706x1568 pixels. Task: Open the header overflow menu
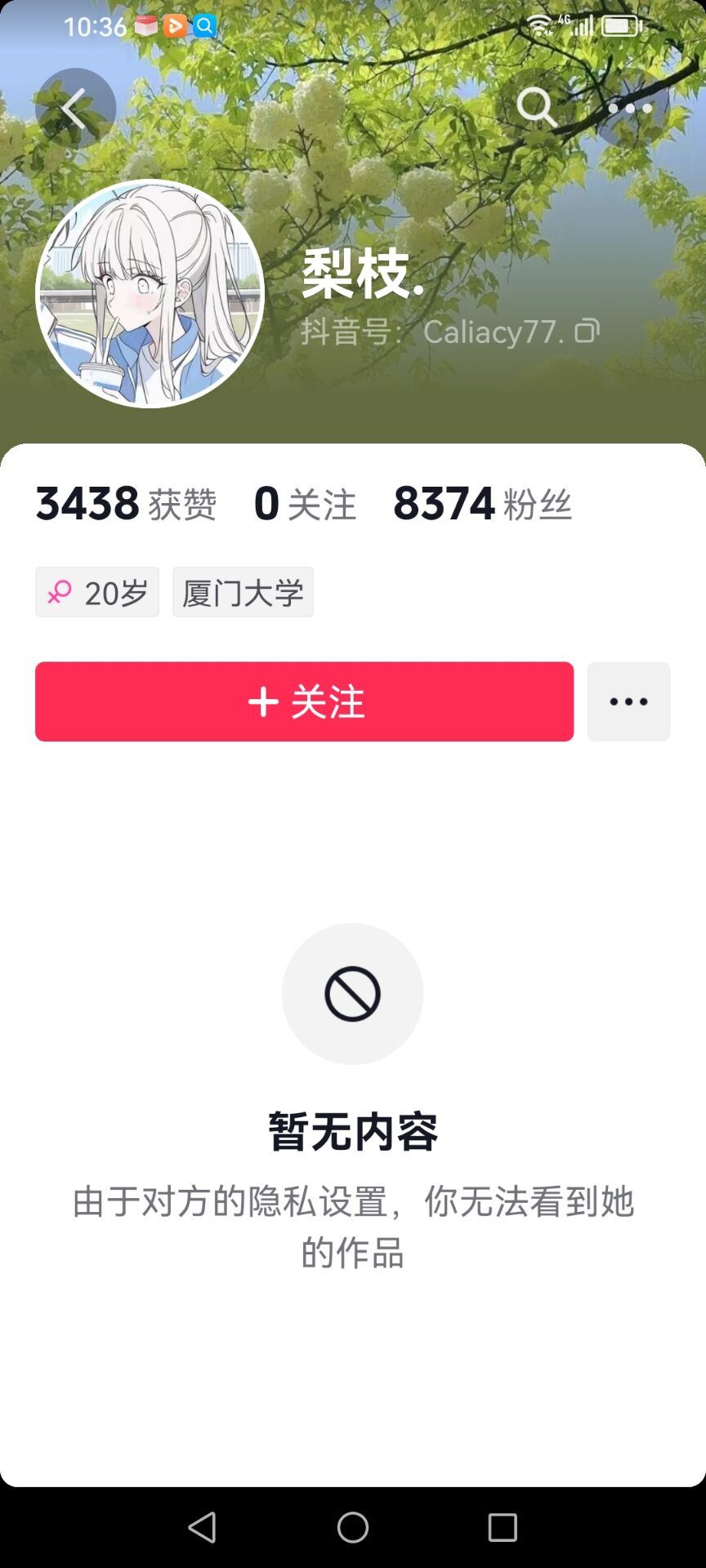[629, 108]
